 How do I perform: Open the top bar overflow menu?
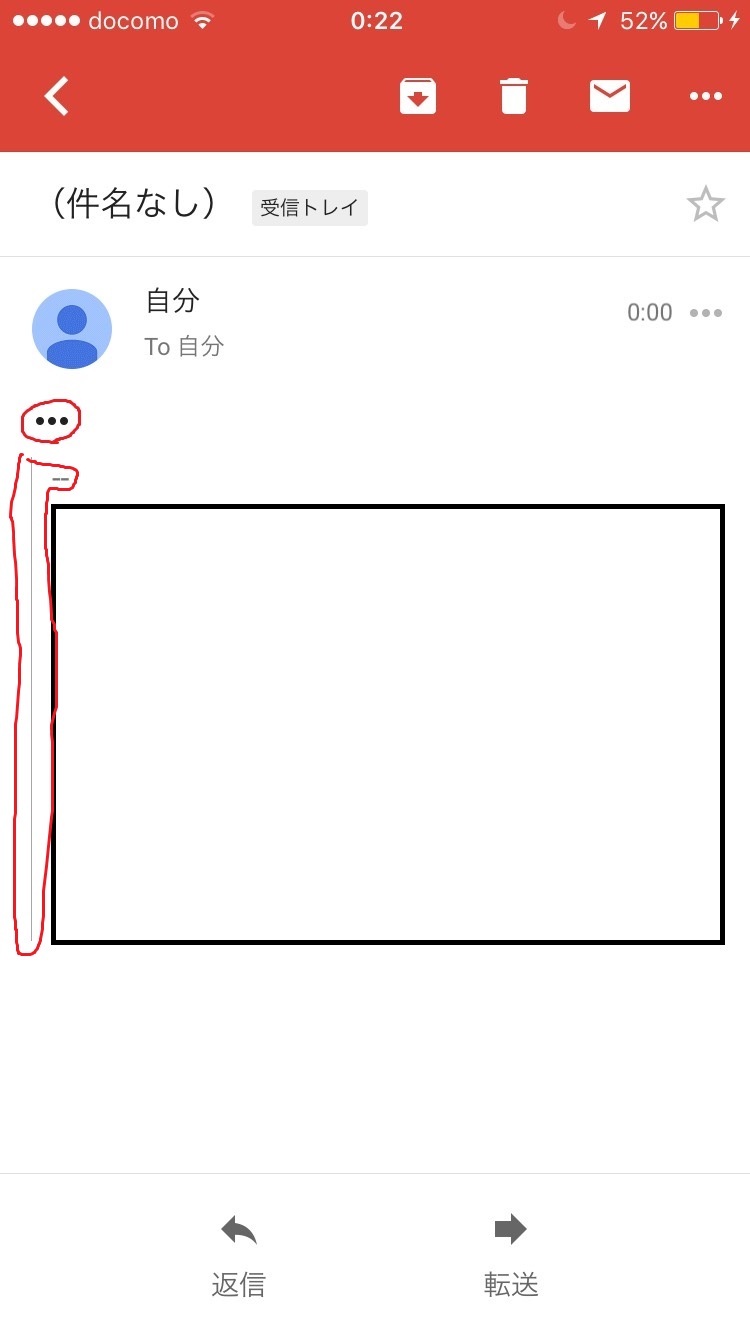click(706, 96)
